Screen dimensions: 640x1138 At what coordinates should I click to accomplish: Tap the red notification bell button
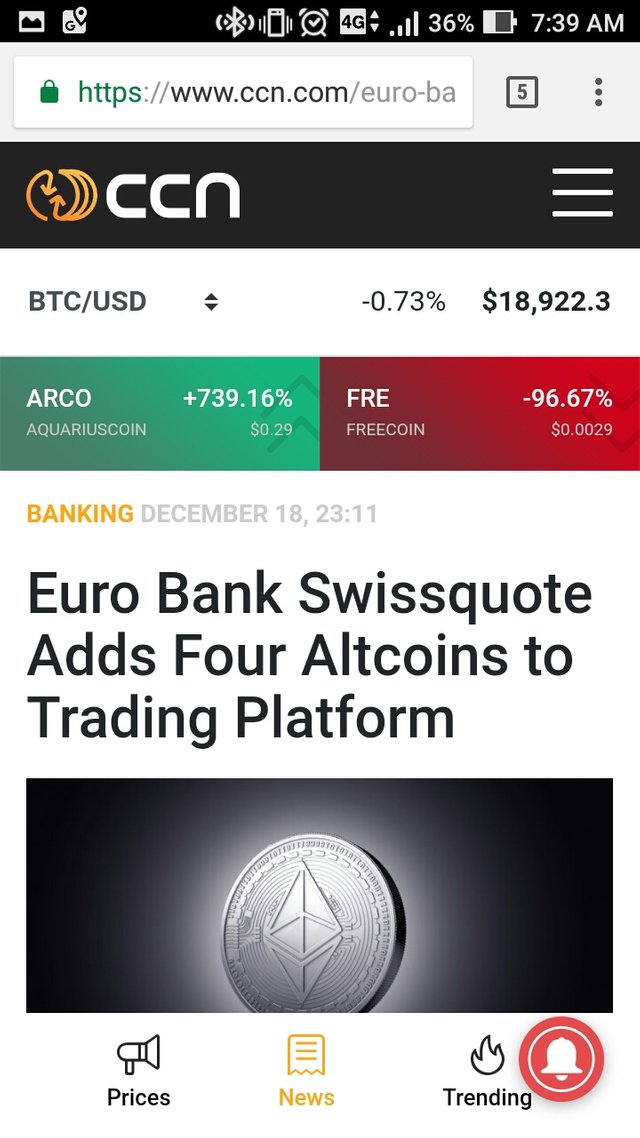click(x=562, y=1059)
